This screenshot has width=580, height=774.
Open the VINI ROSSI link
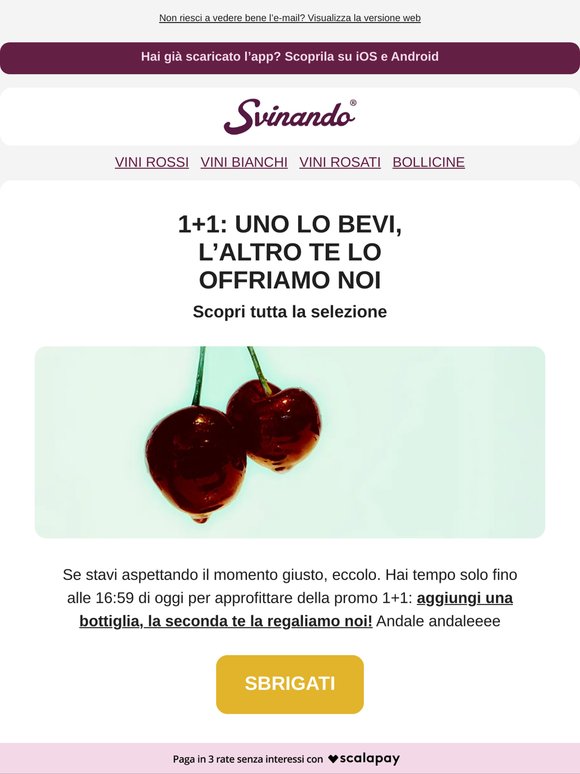coord(152,162)
